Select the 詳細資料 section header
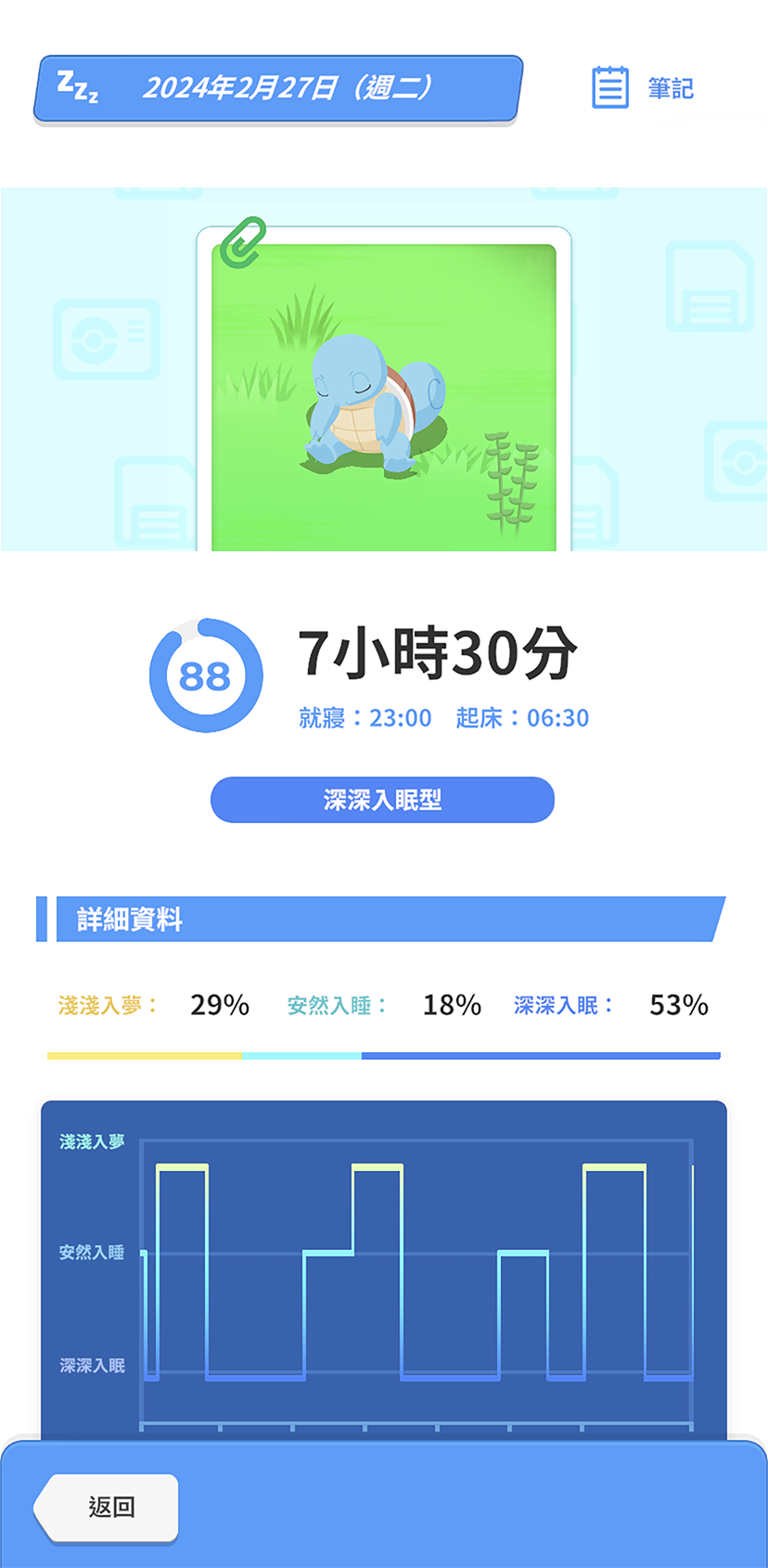This screenshot has height=1568, width=768. click(x=130, y=921)
